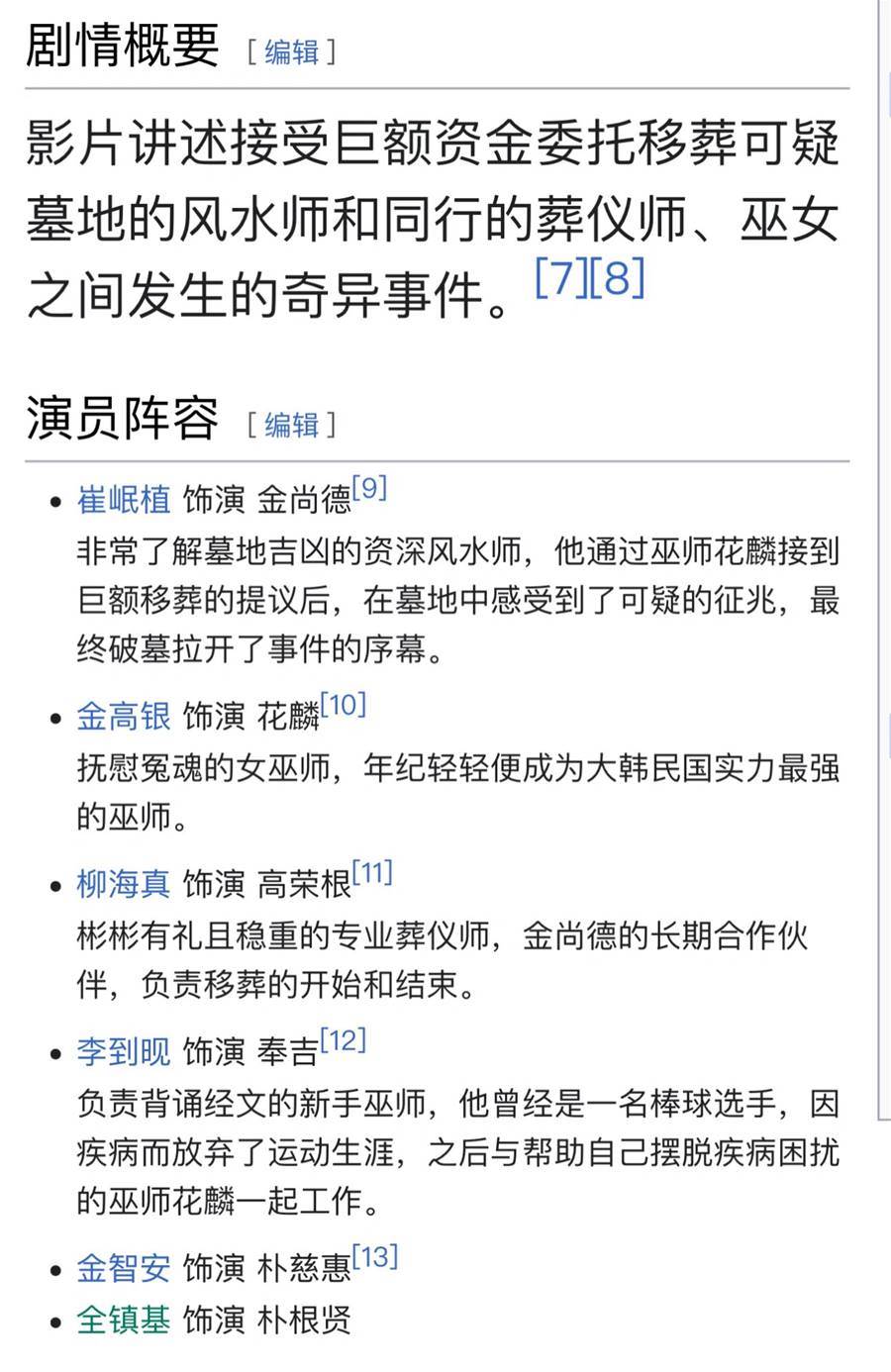Viewport: 891px width, 1372px height.
Task: Open the 金智安 link
Action: (x=124, y=1268)
